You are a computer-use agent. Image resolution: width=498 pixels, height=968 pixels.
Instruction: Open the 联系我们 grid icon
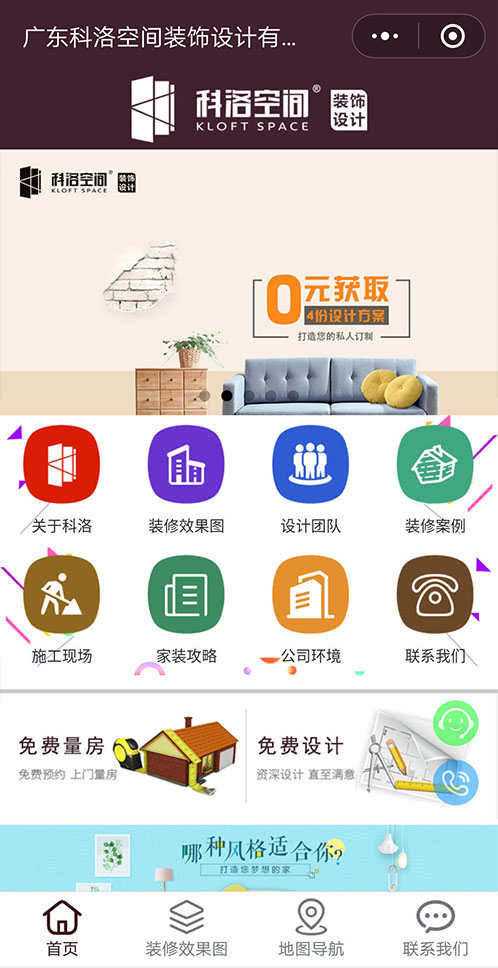pyautogui.click(x=435, y=609)
